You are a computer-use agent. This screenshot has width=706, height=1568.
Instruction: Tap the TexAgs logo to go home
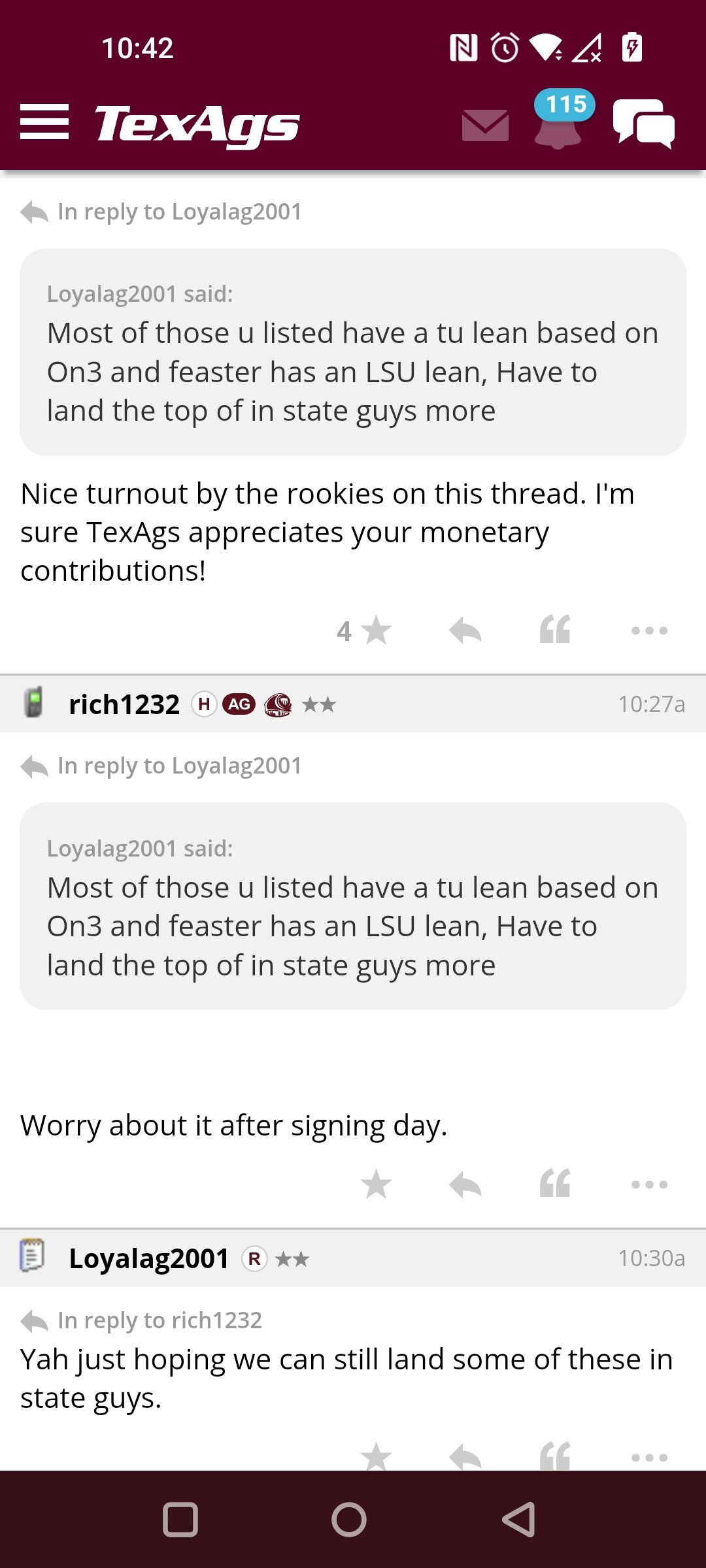click(x=197, y=124)
